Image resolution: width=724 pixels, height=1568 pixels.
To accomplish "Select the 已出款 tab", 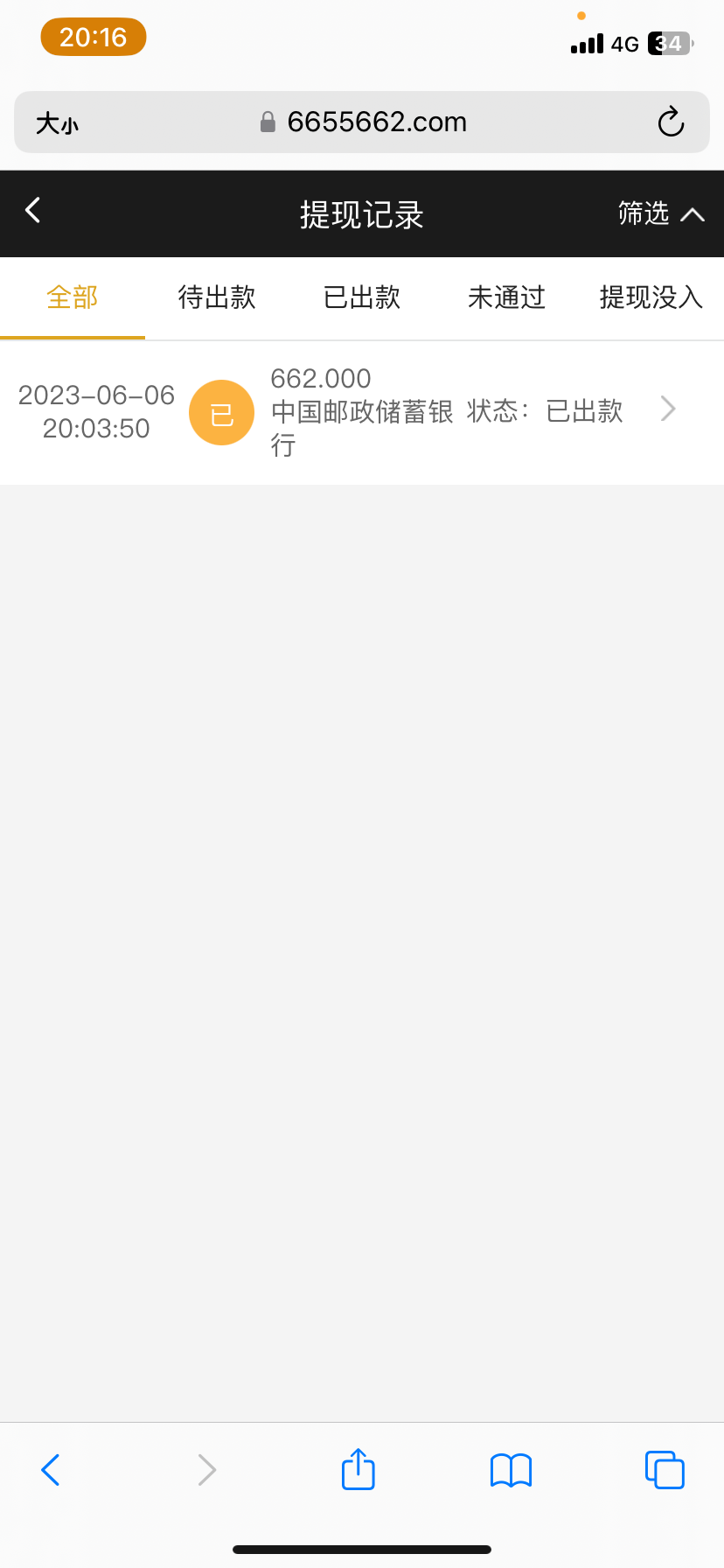I will 362,297.
